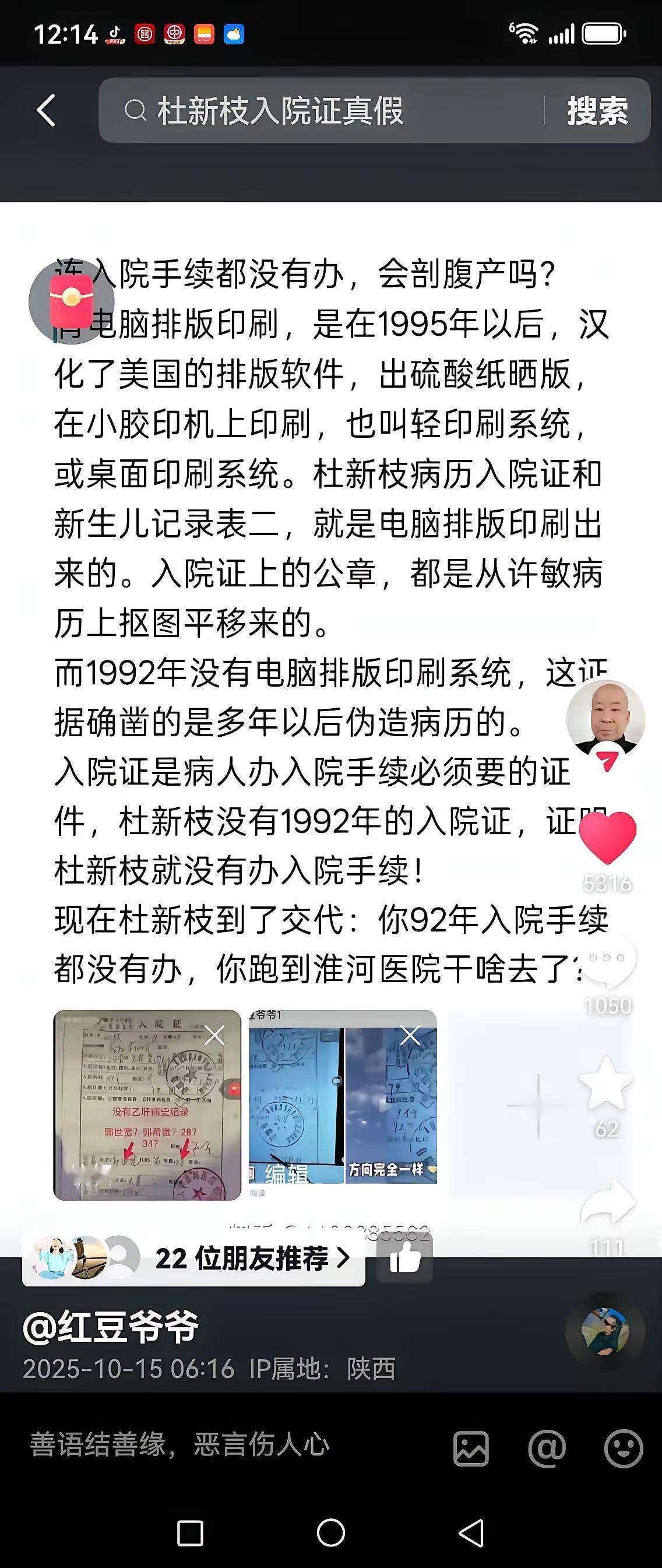Viewport: 662px width, 1568px height.
Task: Open the rotating music disc icon
Action: pyautogui.click(x=605, y=1331)
